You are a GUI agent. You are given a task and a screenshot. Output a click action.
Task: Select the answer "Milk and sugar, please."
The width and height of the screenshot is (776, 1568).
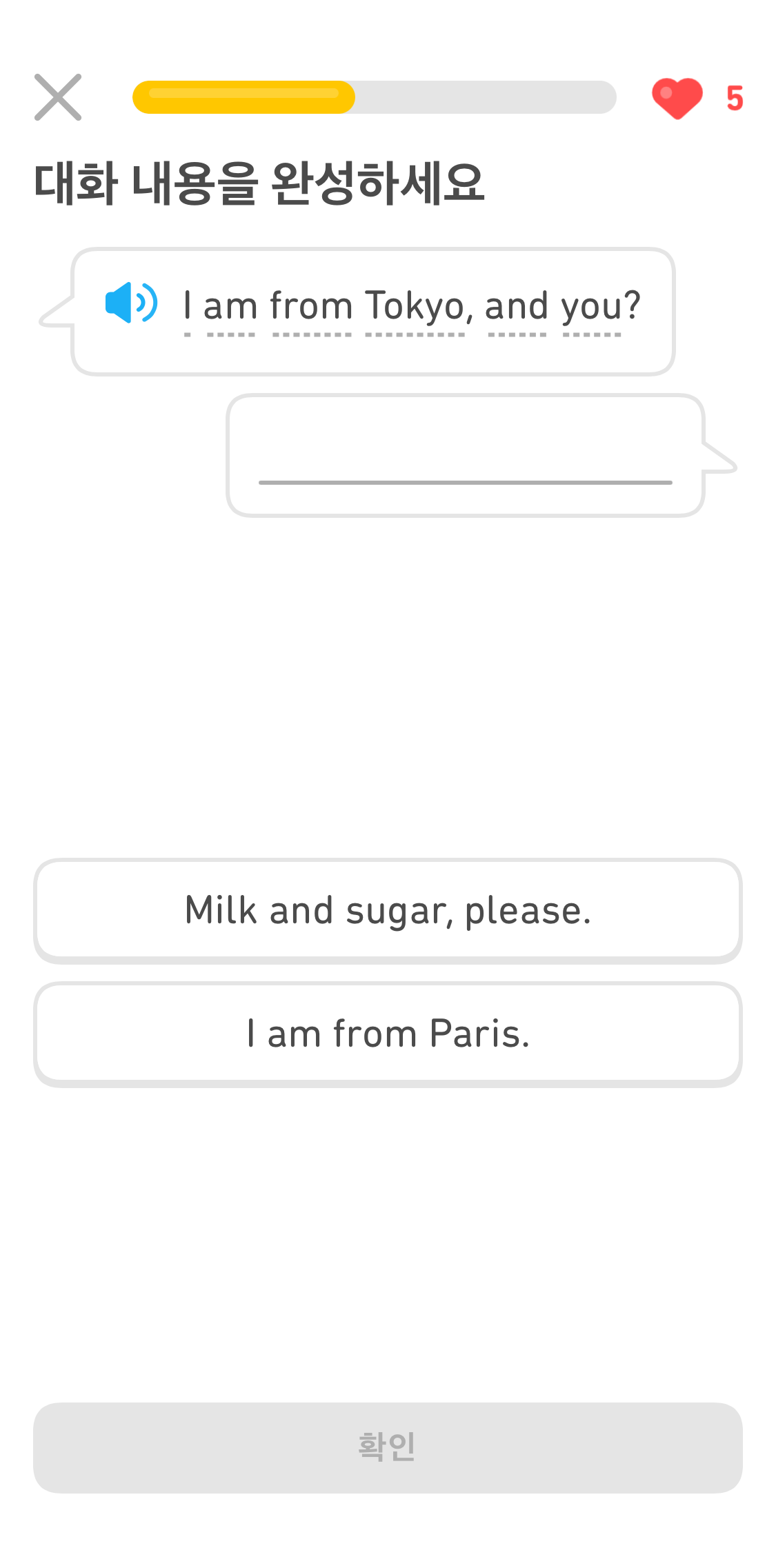[x=388, y=910]
